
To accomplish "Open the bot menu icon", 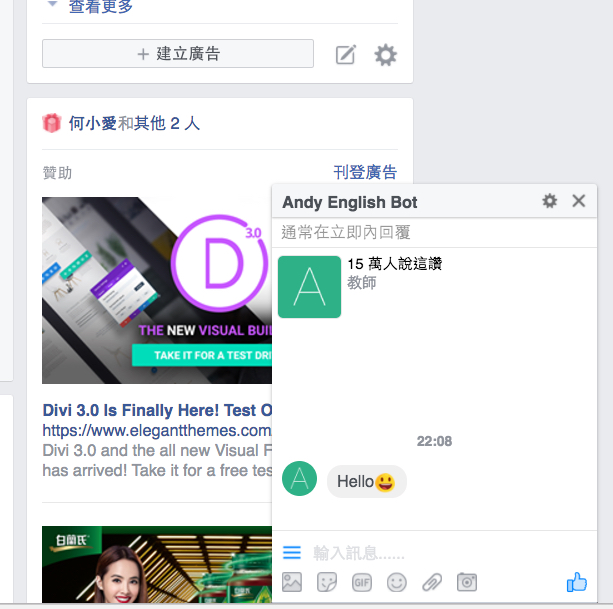I will (x=292, y=552).
